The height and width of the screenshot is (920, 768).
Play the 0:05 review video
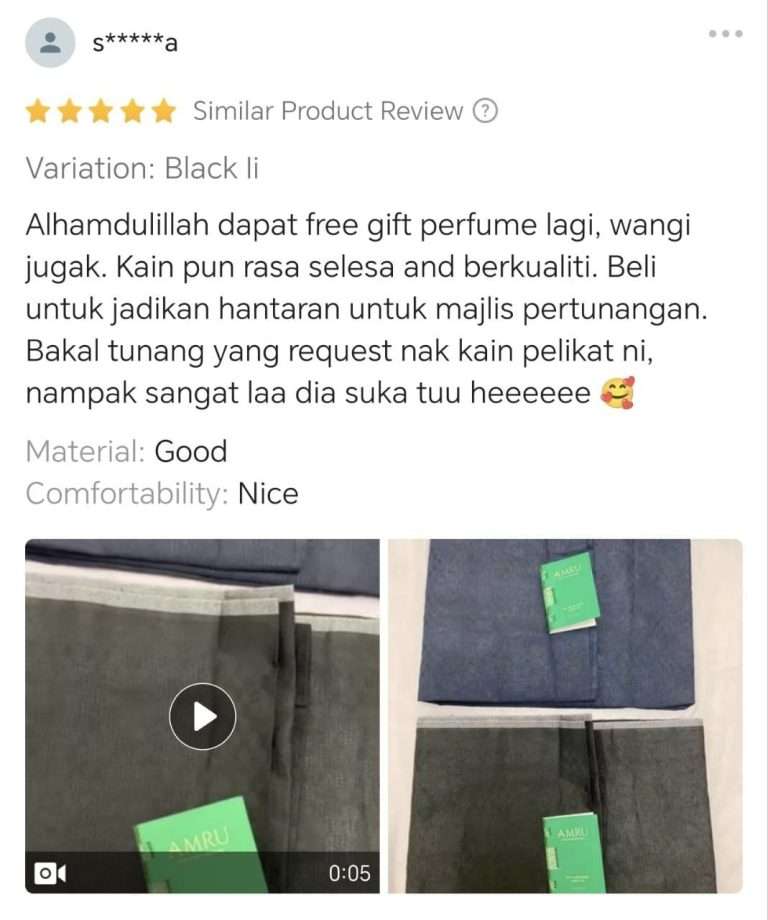(x=202, y=716)
